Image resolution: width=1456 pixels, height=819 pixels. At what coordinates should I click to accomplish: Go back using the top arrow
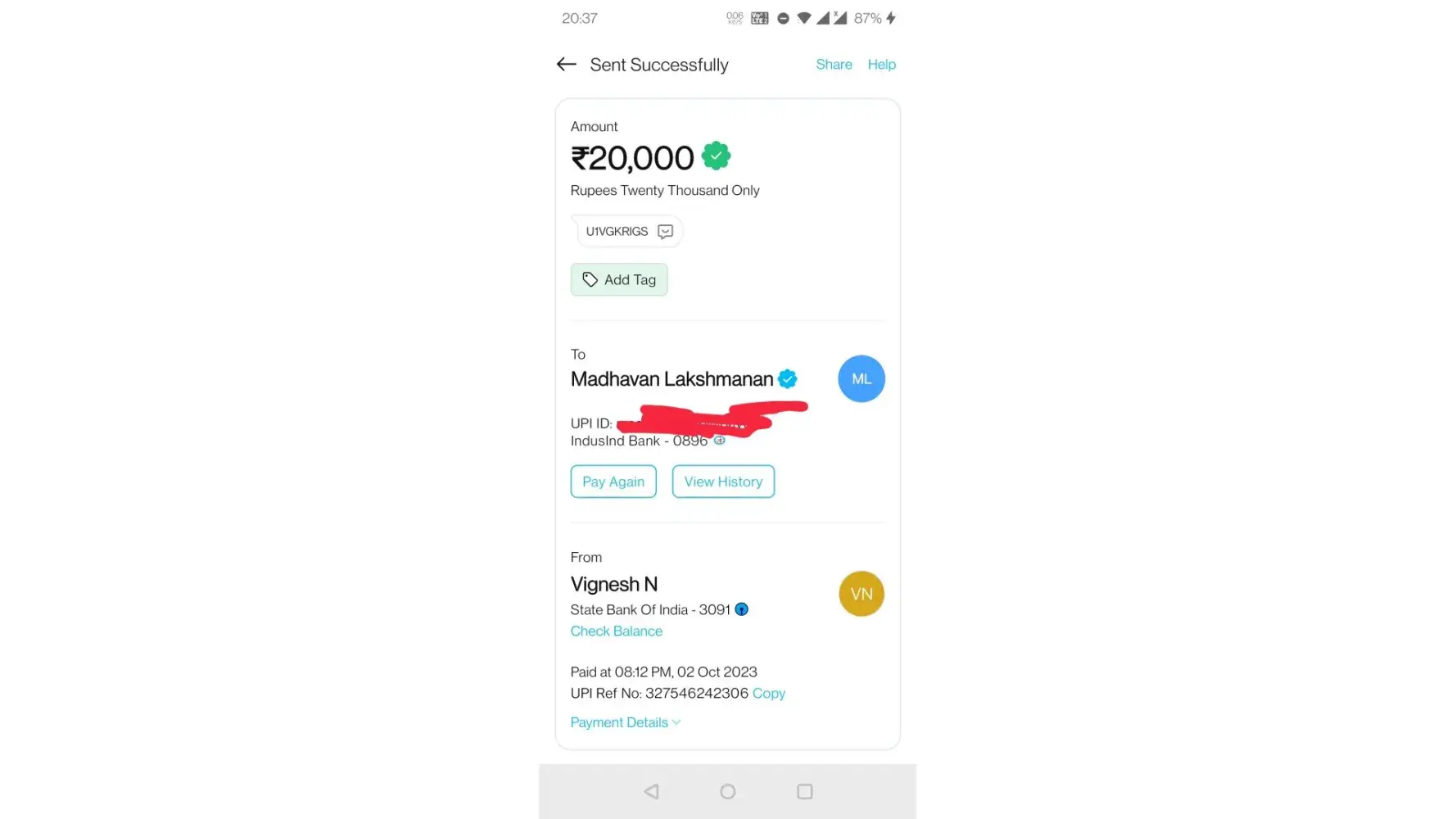(566, 65)
